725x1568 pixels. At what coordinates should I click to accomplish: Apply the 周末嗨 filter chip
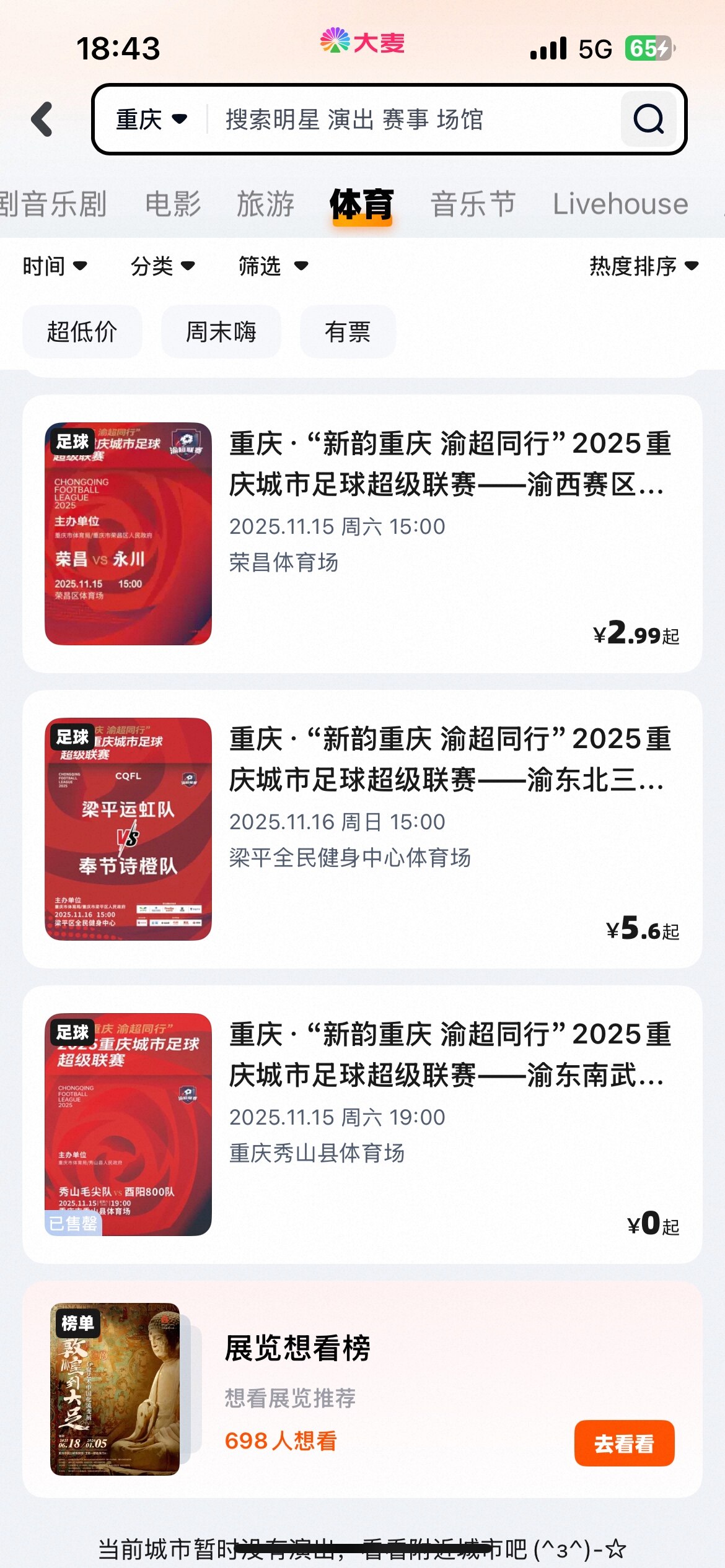[221, 332]
